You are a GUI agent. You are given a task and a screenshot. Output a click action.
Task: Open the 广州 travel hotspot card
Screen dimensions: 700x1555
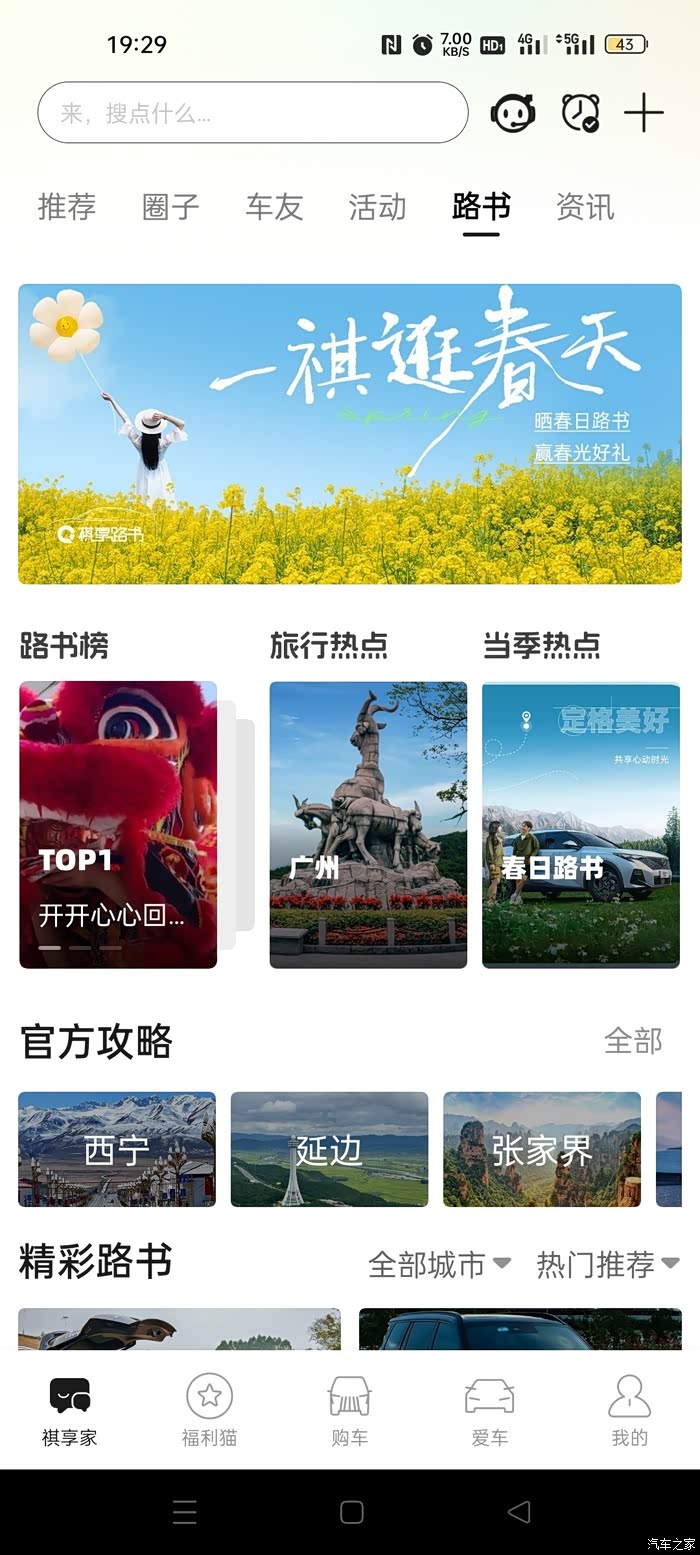tap(368, 825)
